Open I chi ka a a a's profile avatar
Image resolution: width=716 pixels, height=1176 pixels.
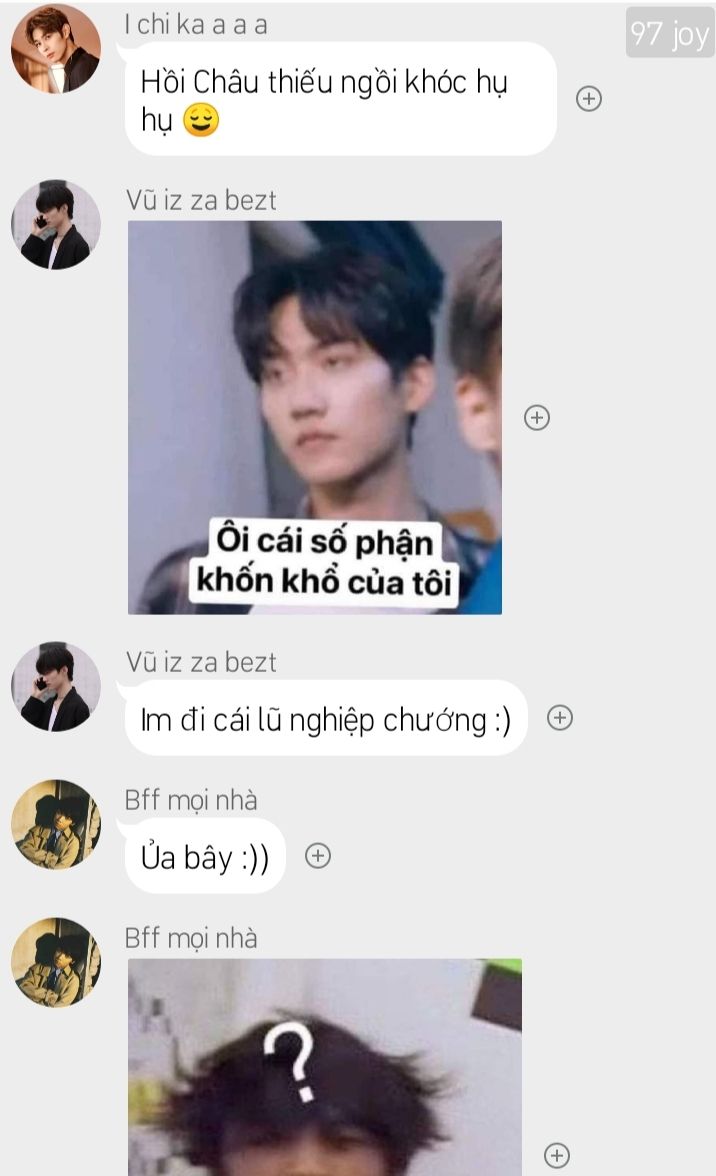[x=55, y=48]
